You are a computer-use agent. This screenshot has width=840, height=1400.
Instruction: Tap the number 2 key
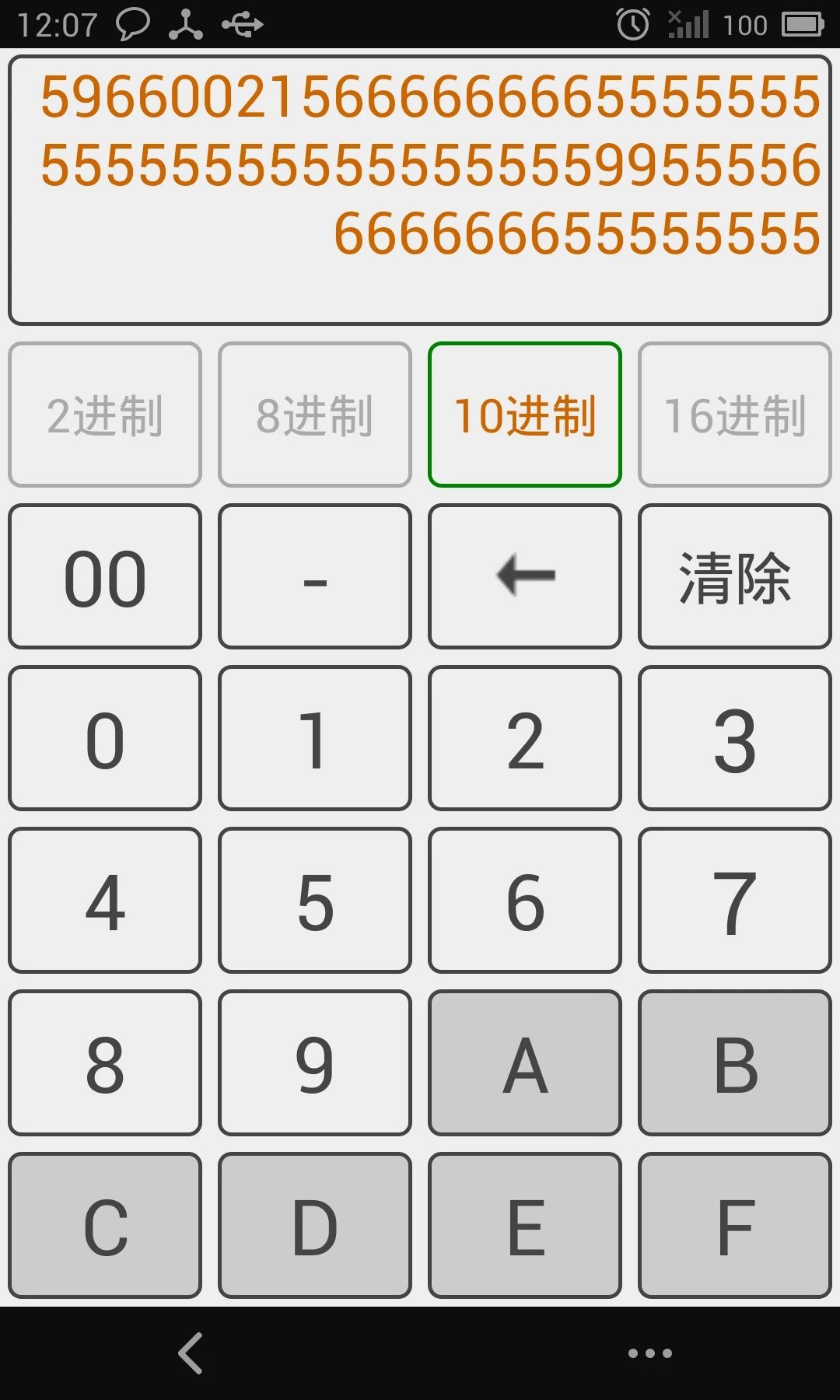click(x=525, y=738)
